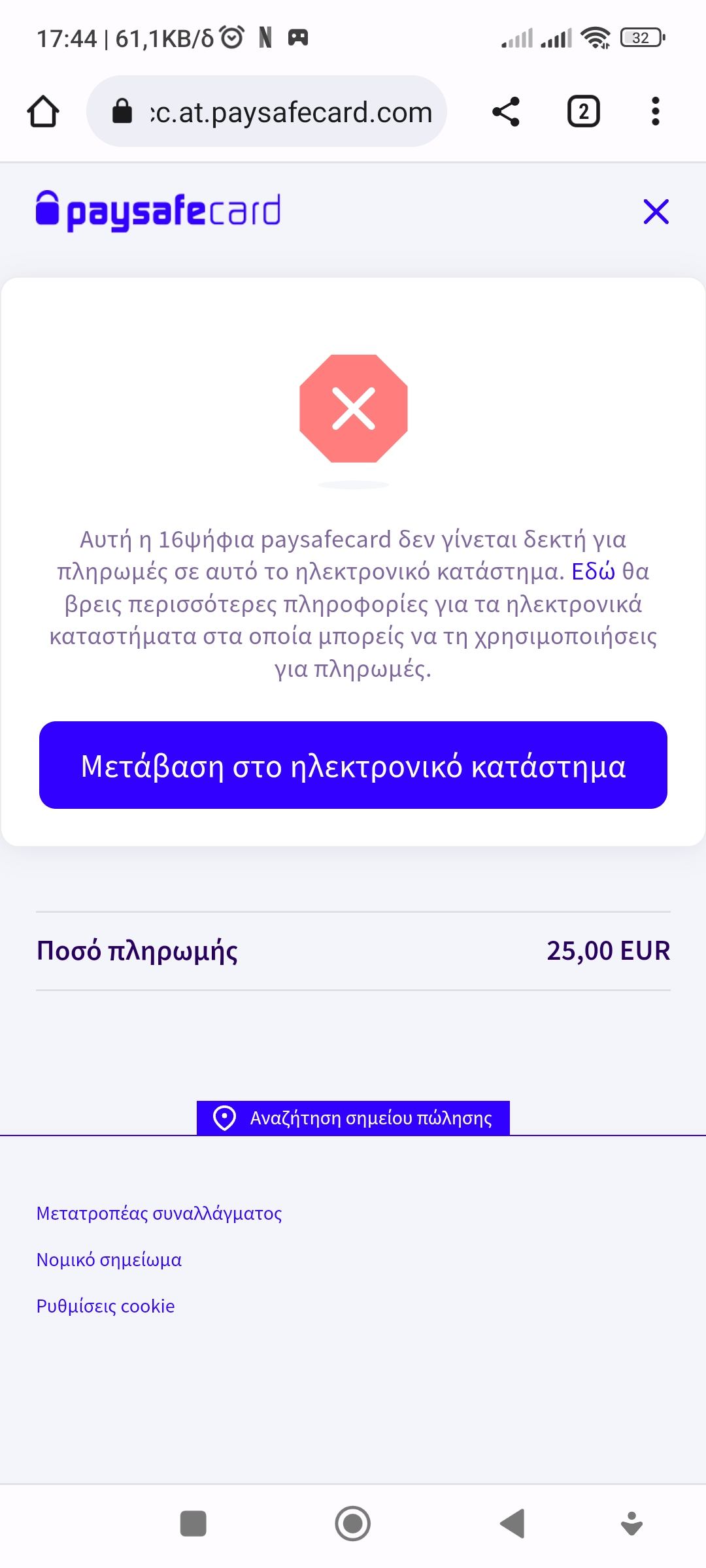The image size is (706, 1568).
Task: Tap the system home button
Action: coord(352,1524)
